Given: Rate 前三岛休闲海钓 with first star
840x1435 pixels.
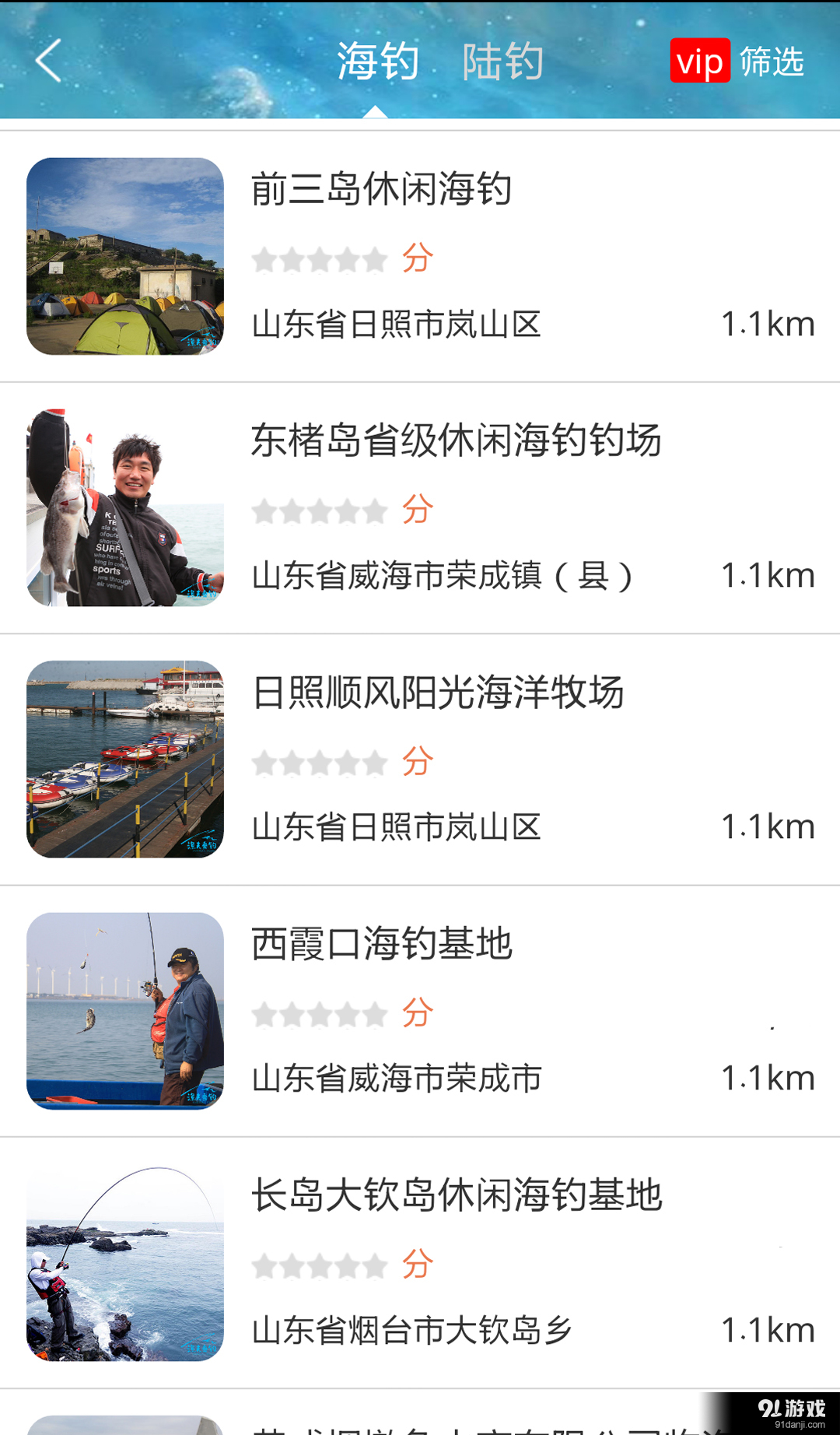Looking at the screenshot, I should [x=265, y=258].
